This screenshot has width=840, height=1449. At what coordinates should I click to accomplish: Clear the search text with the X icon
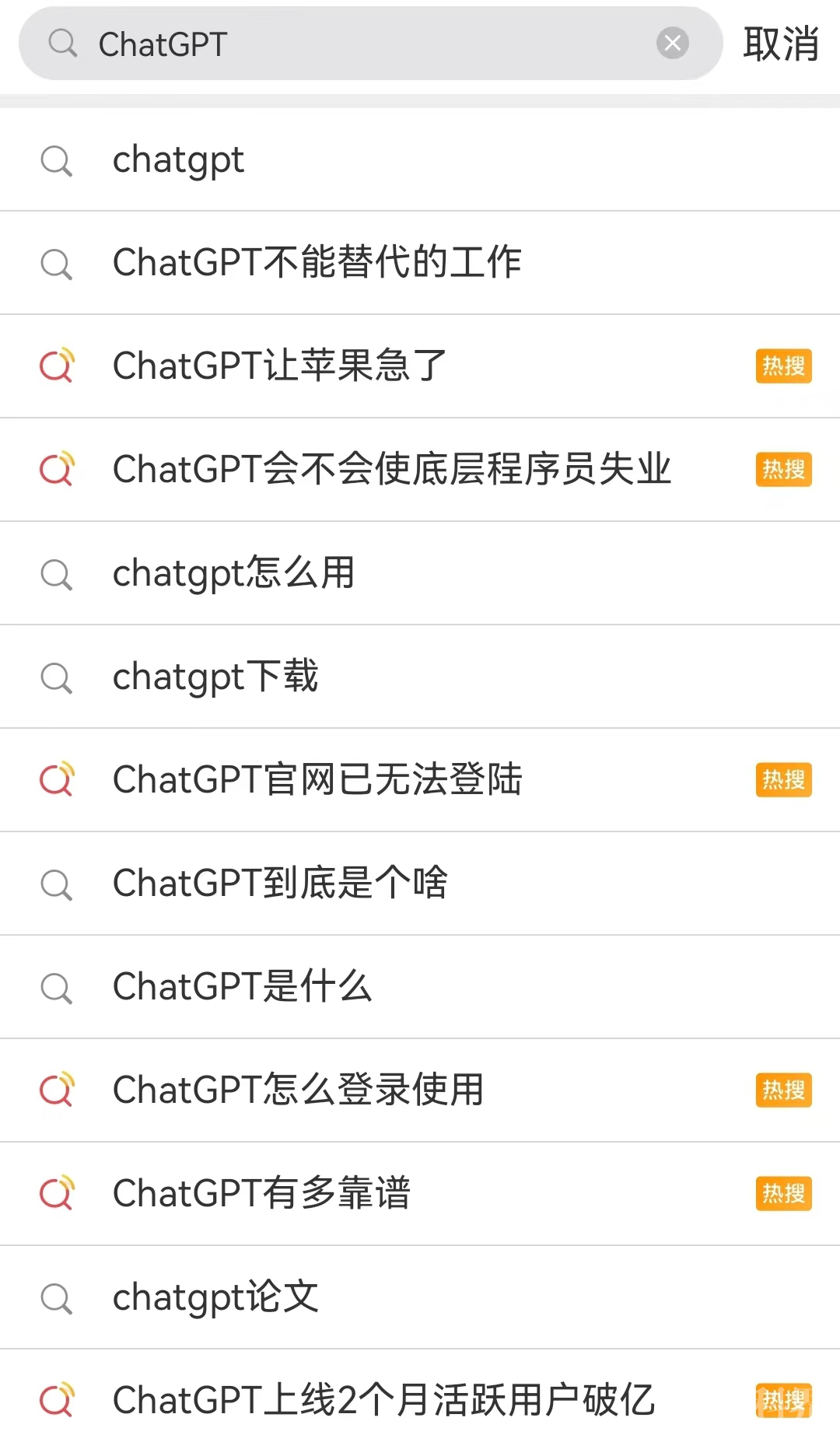pyautogui.click(x=673, y=44)
